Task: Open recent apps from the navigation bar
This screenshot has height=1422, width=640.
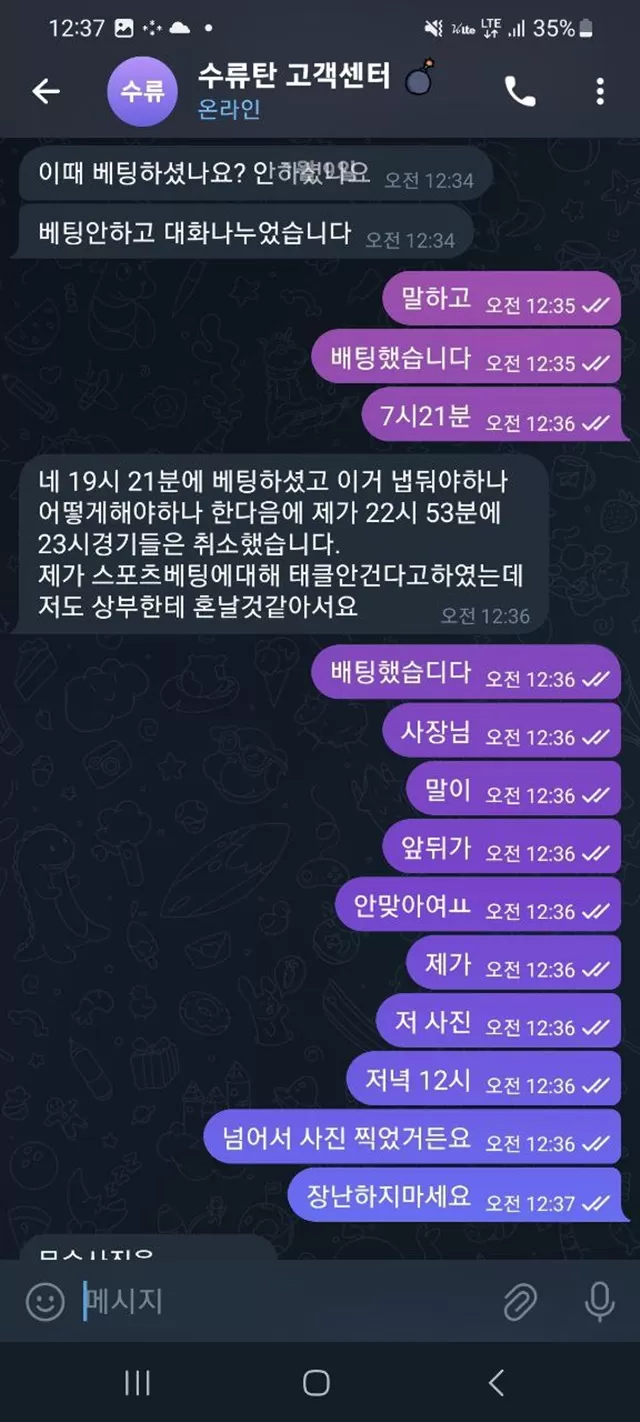Action: 137,1383
